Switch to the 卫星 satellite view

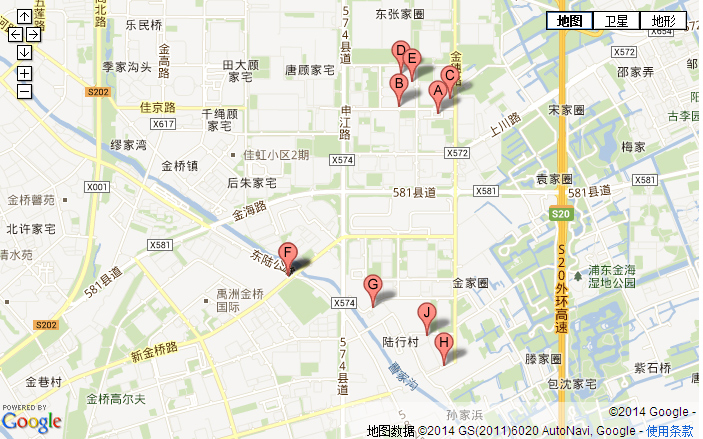click(x=616, y=21)
